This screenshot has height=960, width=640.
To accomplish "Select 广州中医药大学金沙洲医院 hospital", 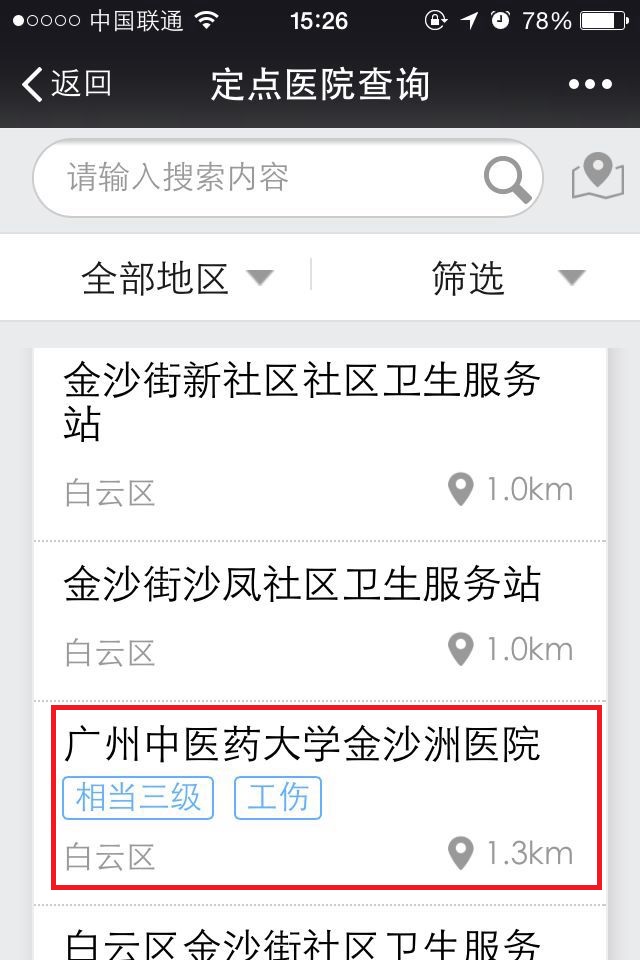I will click(326, 796).
